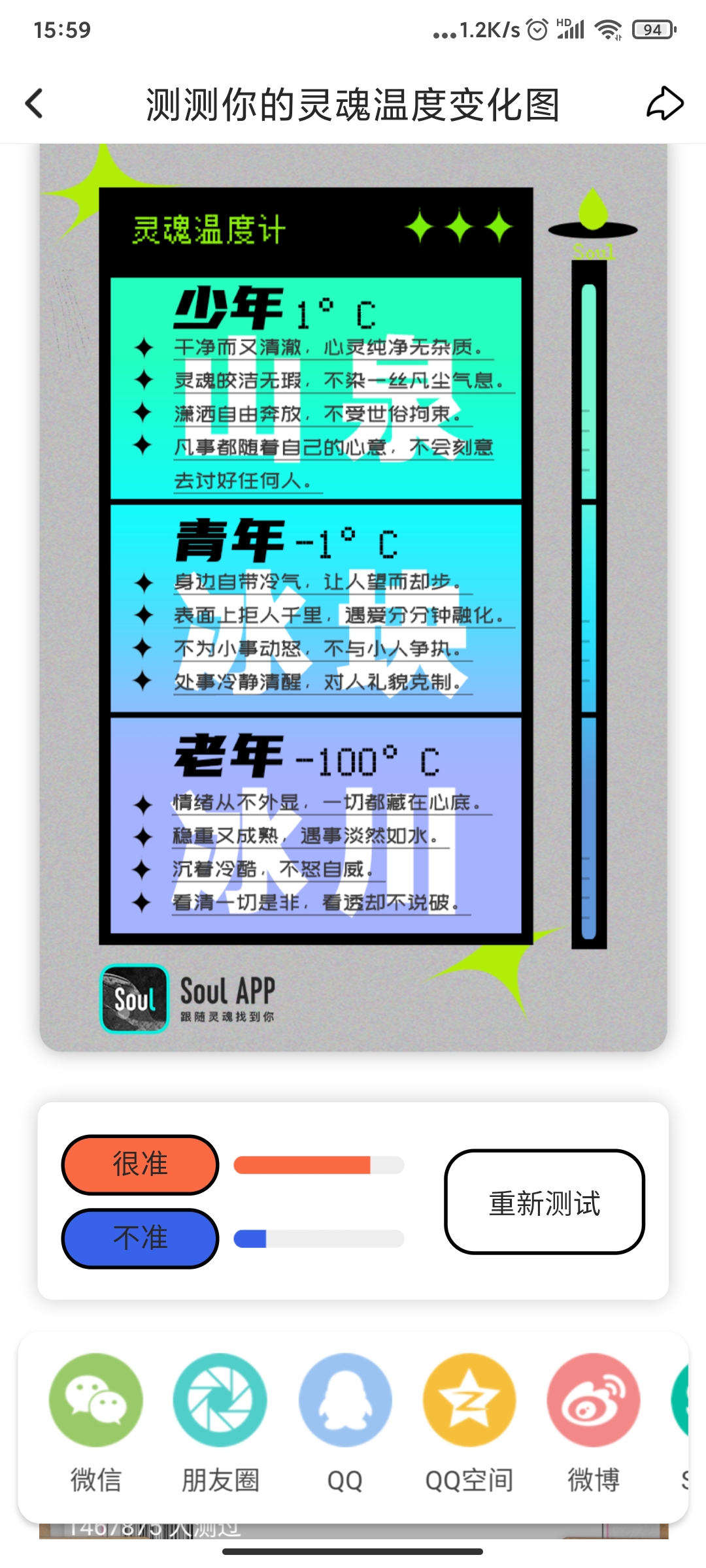Open the share arrow in the header
706x1568 pixels.
coord(665,103)
